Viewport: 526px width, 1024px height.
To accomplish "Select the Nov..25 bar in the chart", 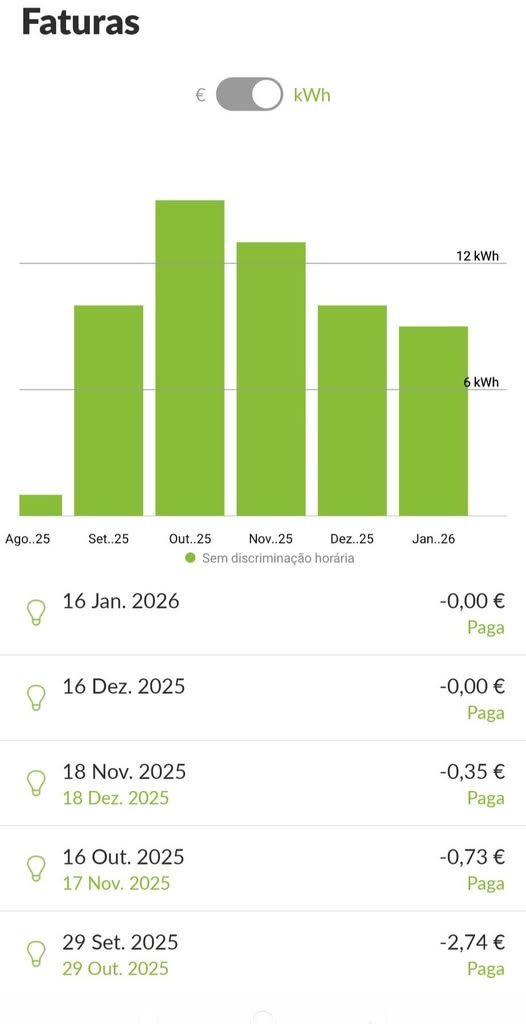I will click(x=271, y=379).
